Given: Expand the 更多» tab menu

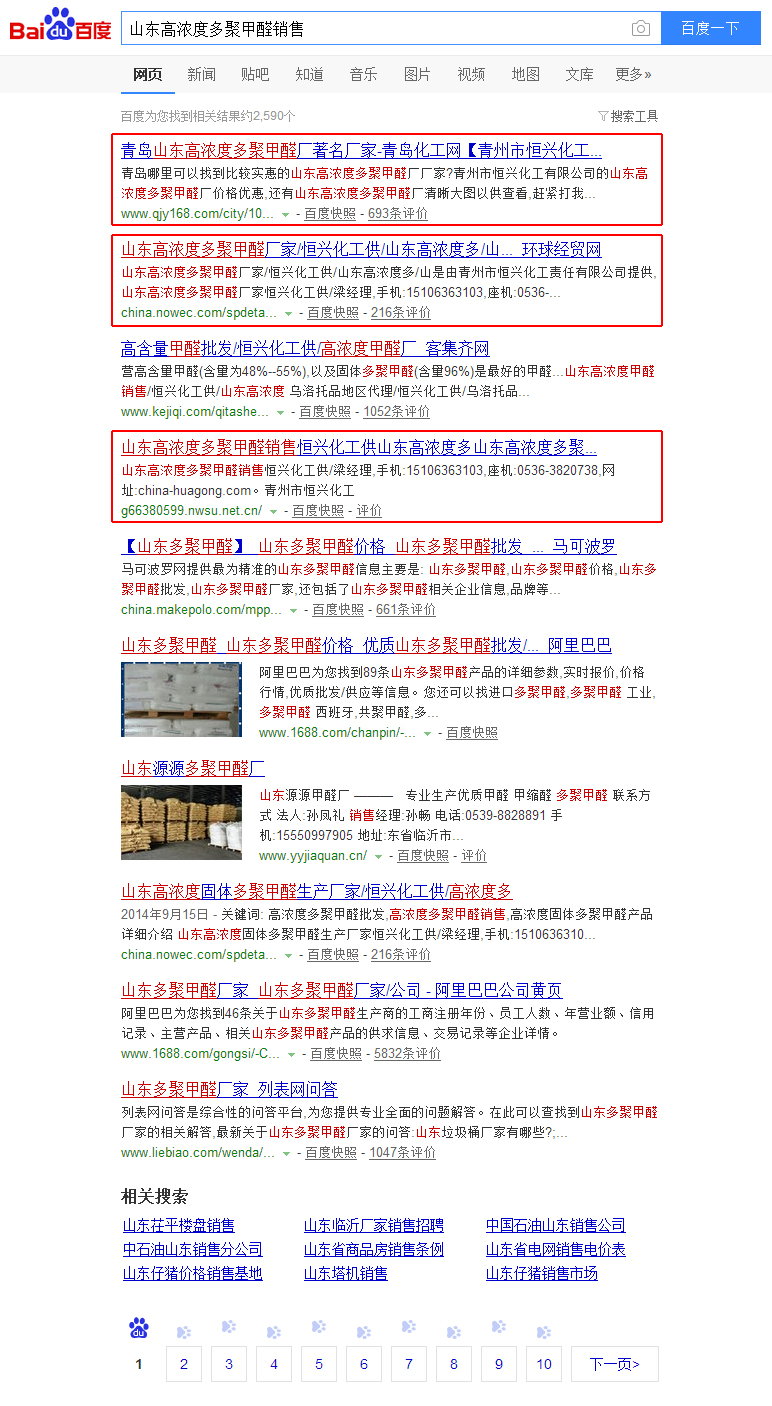Looking at the screenshot, I should (x=633, y=74).
